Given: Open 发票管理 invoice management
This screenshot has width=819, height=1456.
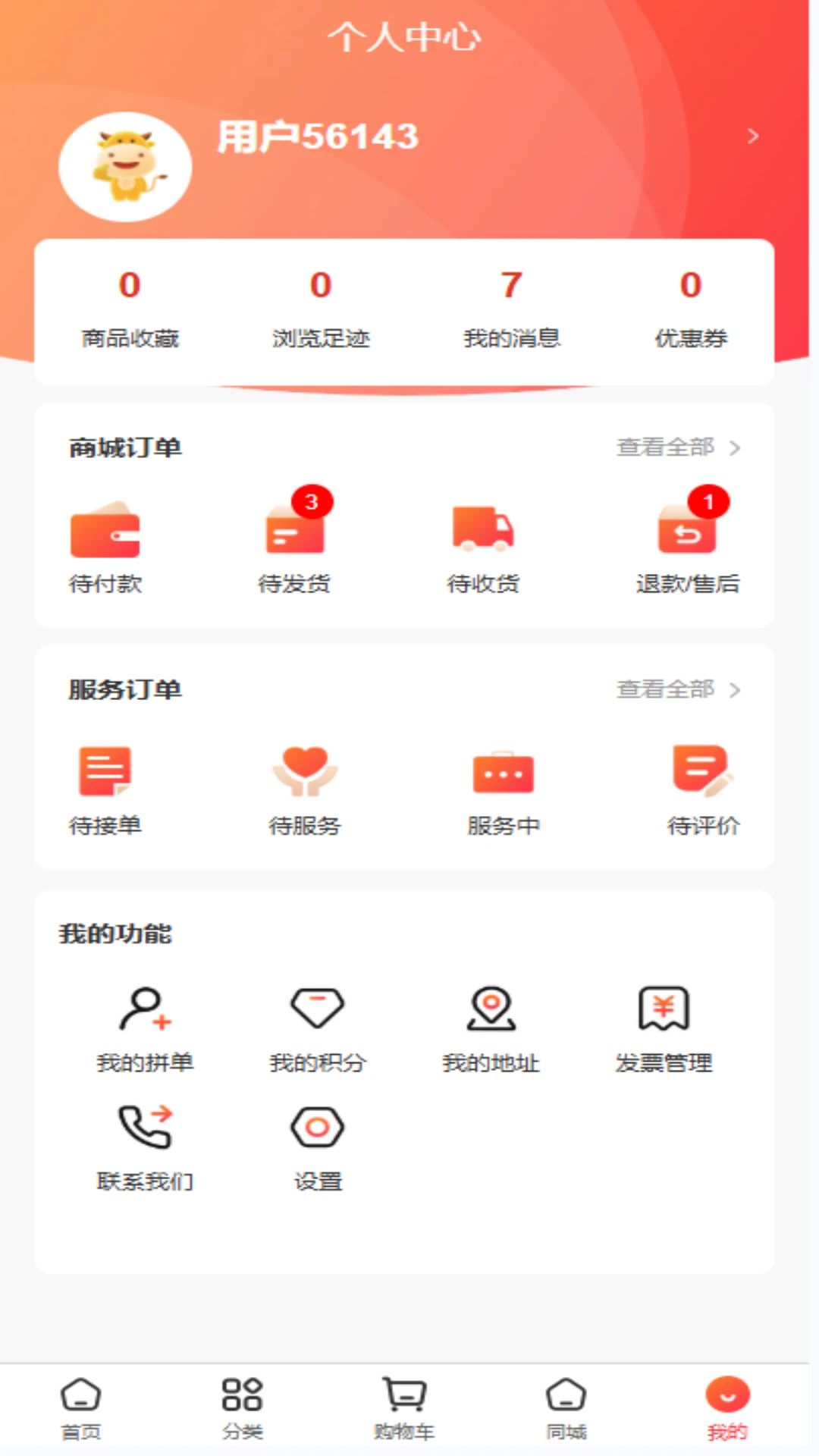Looking at the screenshot, I should [664, 1028].
